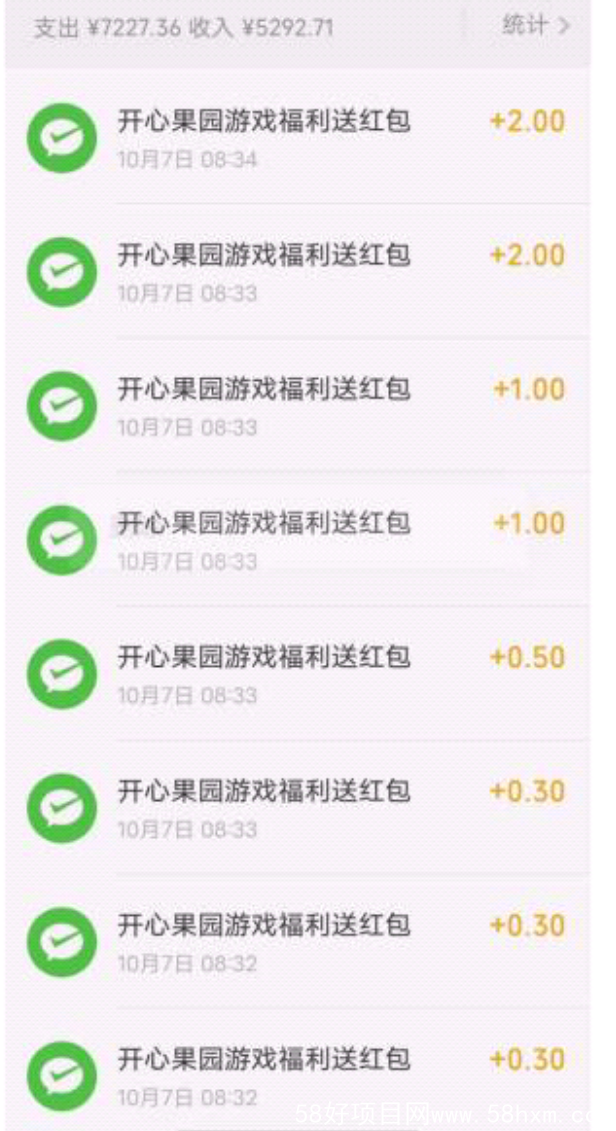Image resolution: width=616 pixels, height=1131 pixels.
Task: Open the +2.00 red packet from 08:33
Action: tap(300, 271)
